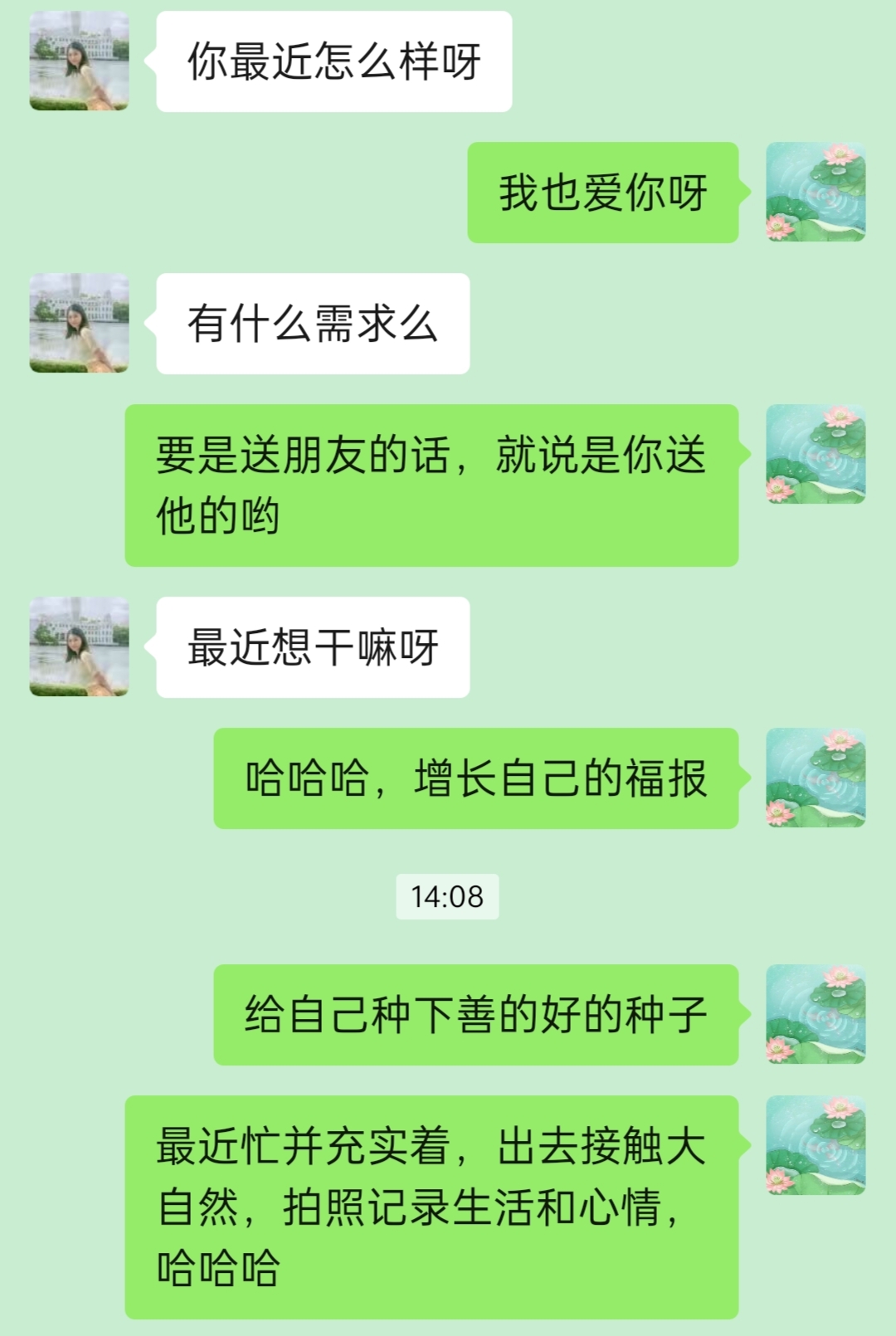
Task: Open contact avatar next to 有什么需求么
Action: click(x=80, y=324)
